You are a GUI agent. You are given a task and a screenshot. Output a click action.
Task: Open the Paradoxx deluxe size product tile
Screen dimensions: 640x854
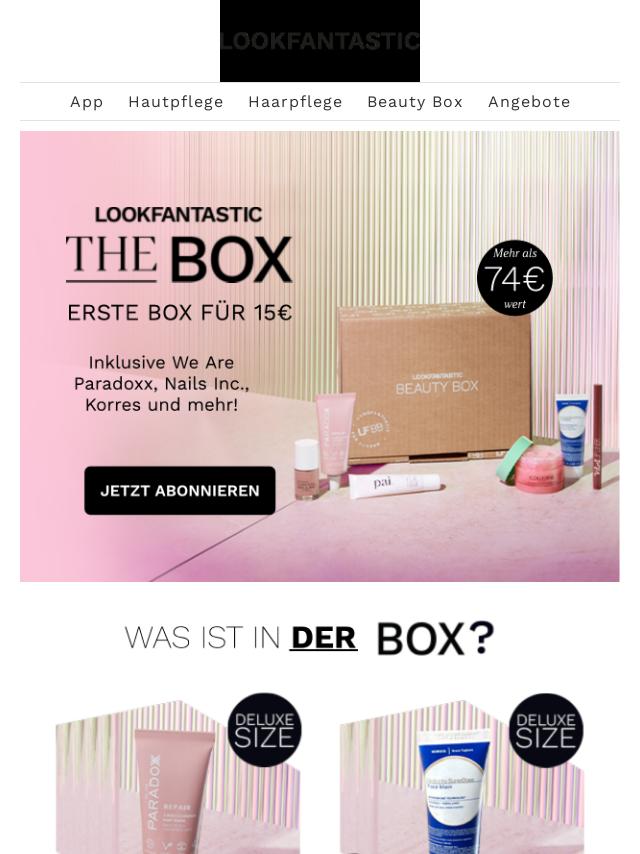point(178,775)
